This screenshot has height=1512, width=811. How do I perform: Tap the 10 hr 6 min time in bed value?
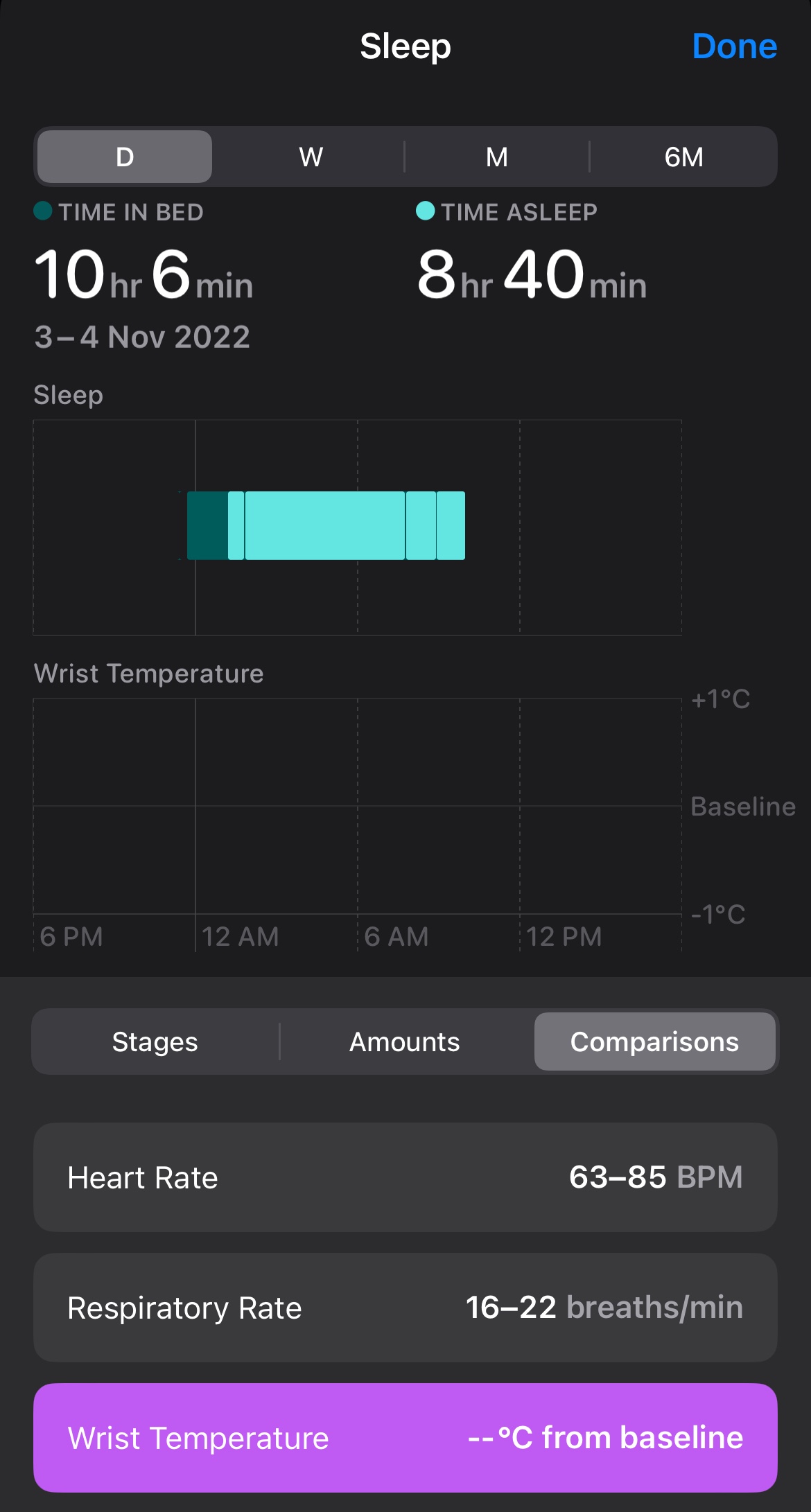tap(143, 276)
